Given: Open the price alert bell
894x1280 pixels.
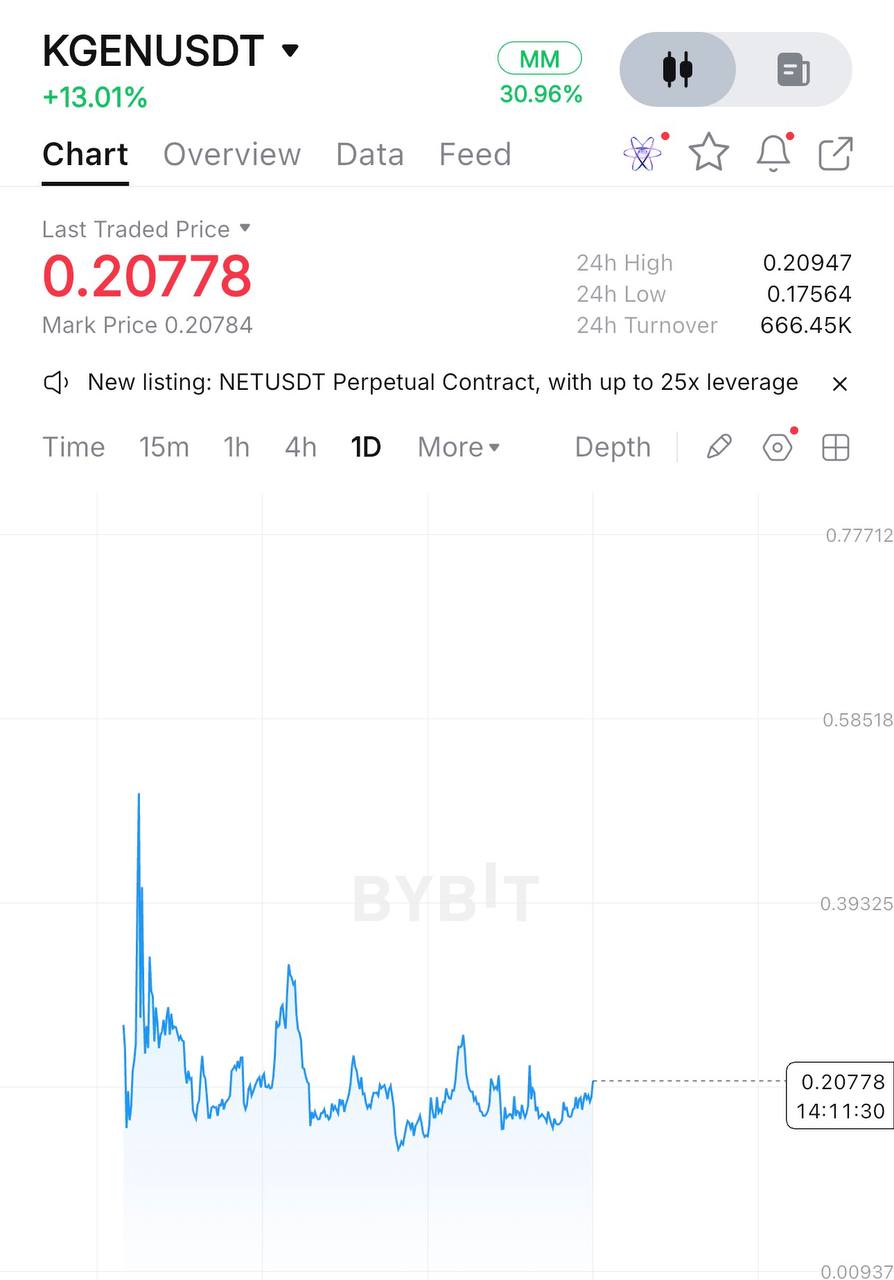Looking at the screenshot, I should (773, 153).
